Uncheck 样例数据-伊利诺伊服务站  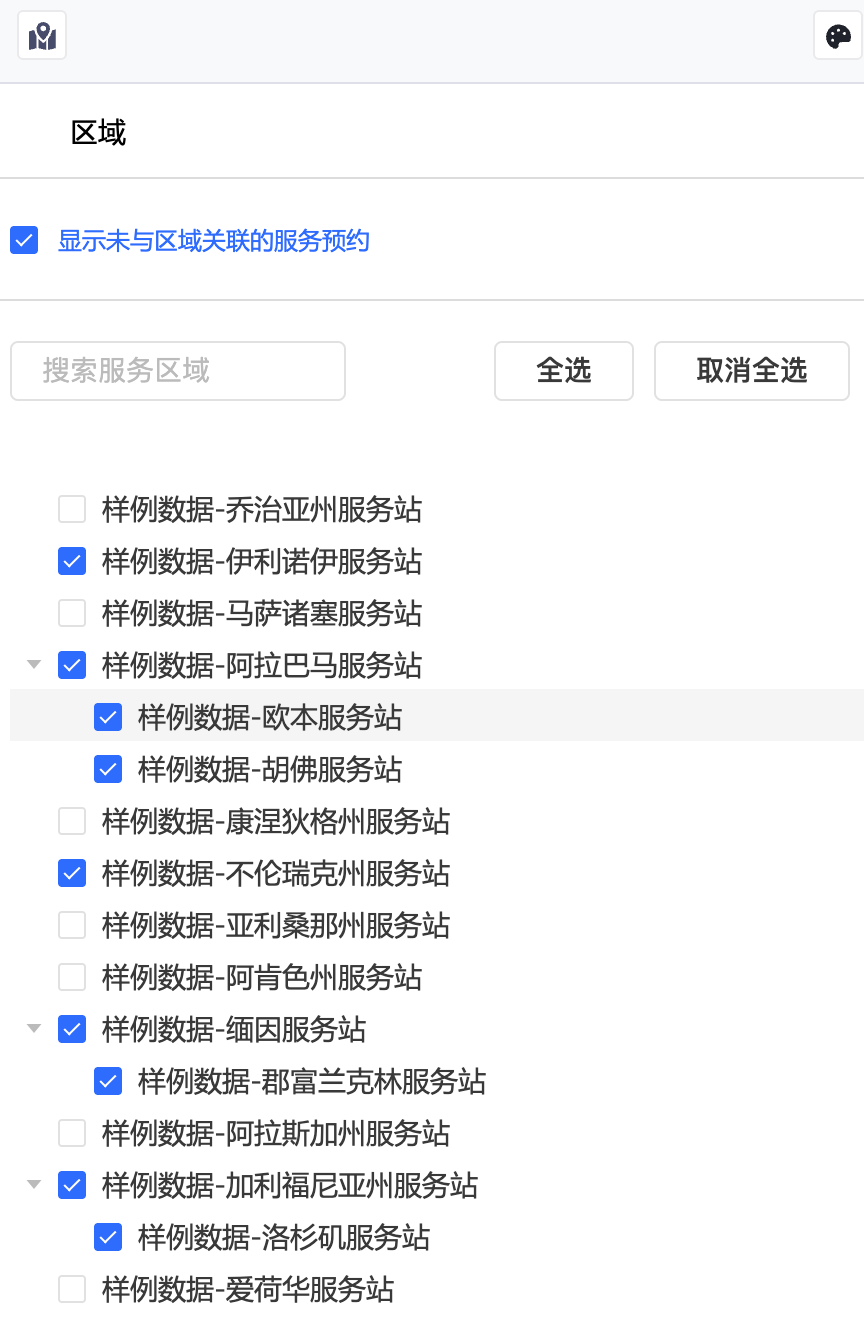[72, 561]
